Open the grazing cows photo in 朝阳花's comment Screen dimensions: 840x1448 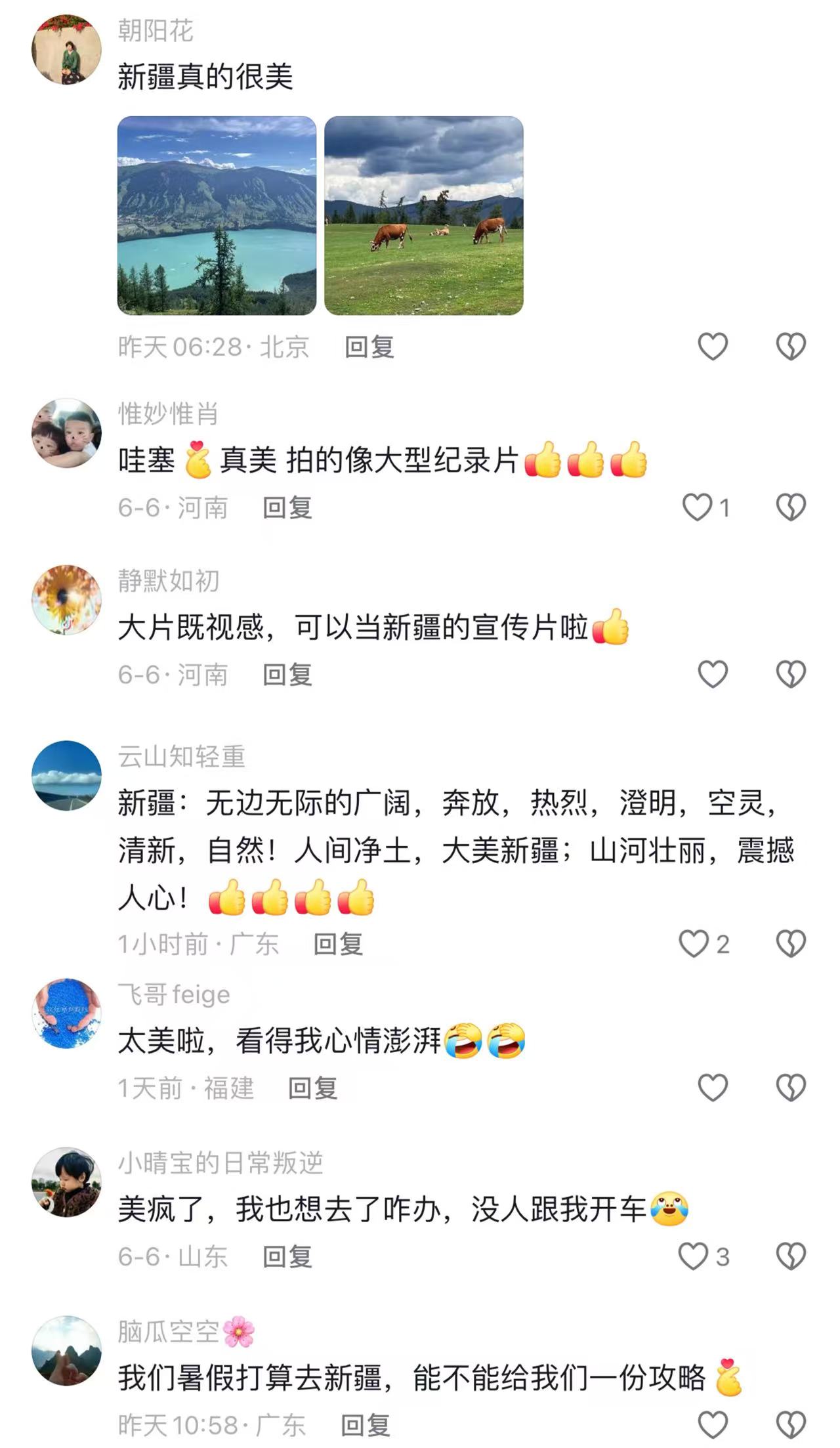[424, 215]
